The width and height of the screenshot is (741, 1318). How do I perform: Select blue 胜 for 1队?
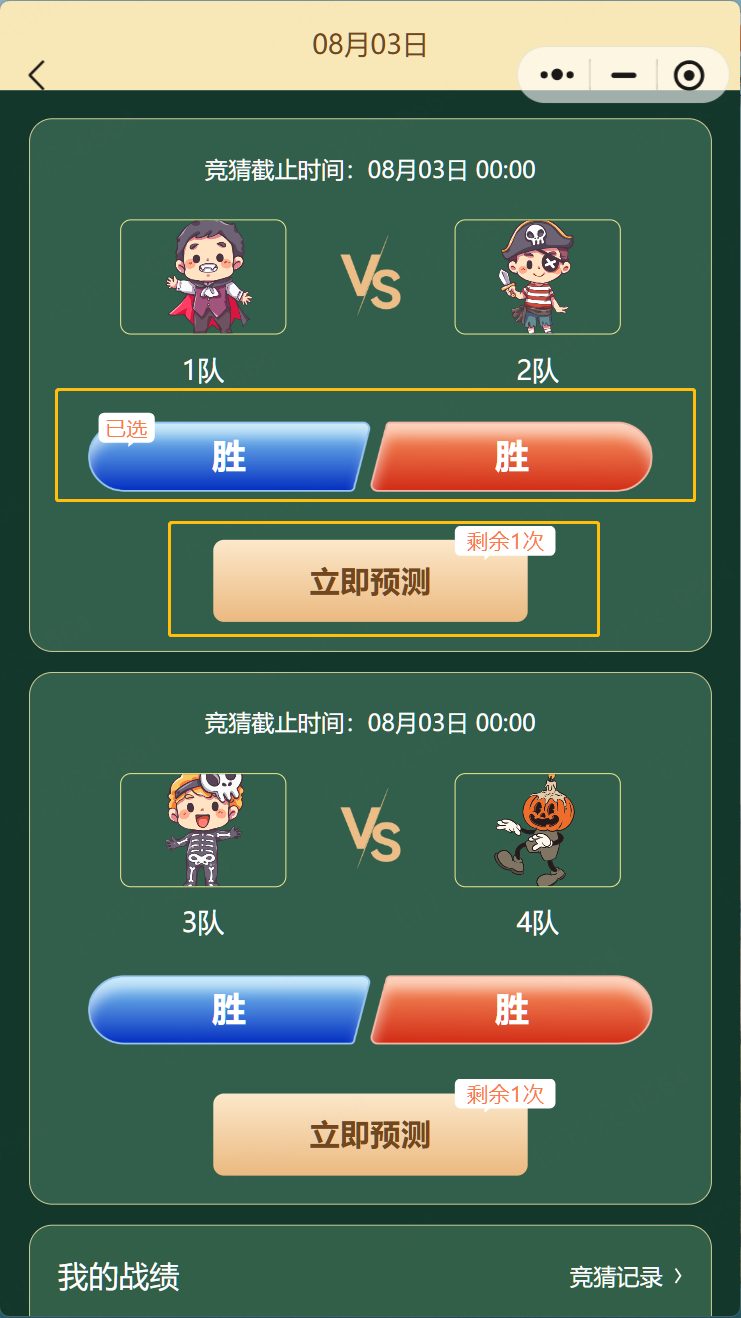[x=228, y=457]
